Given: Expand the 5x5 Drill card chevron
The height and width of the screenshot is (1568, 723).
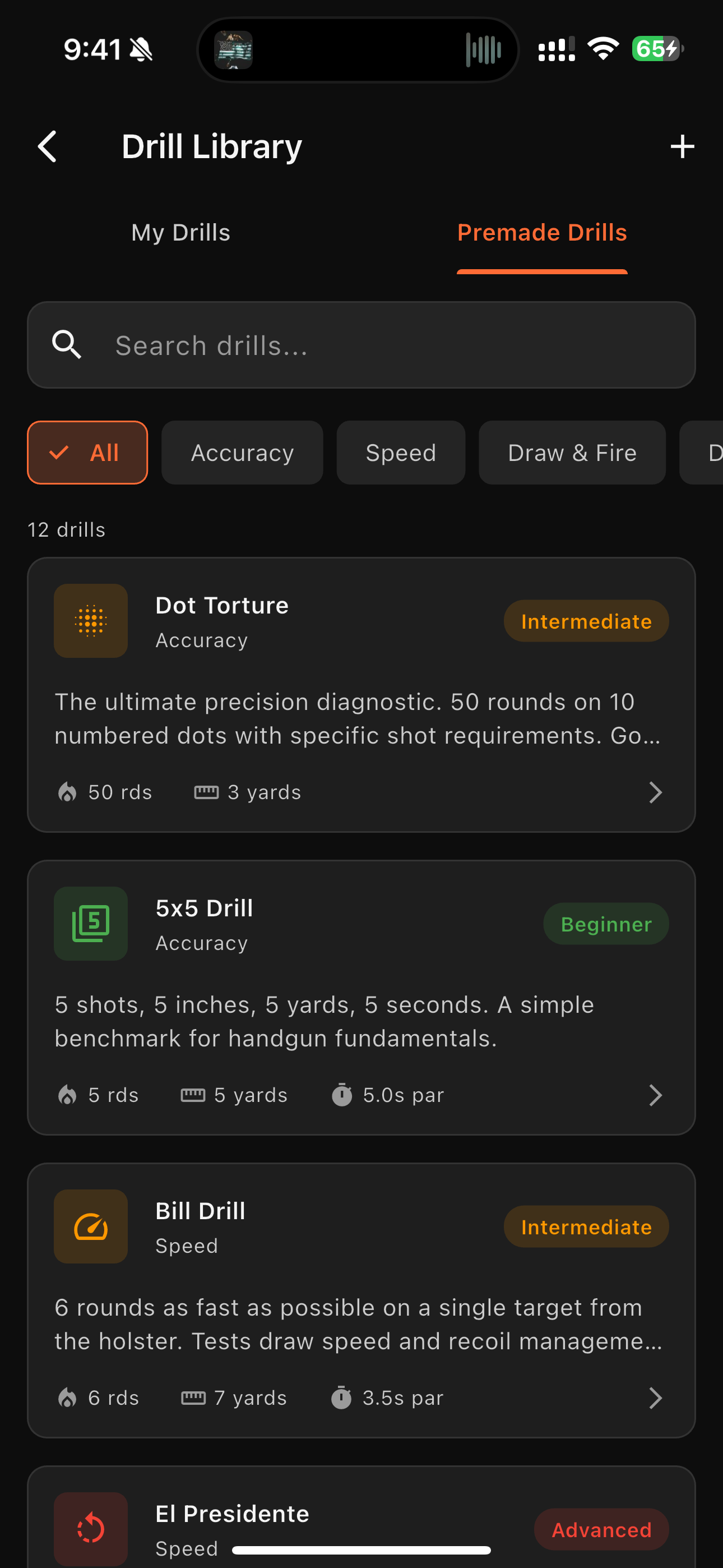Looking at the screenshot, I should (x=655, y=1095).
